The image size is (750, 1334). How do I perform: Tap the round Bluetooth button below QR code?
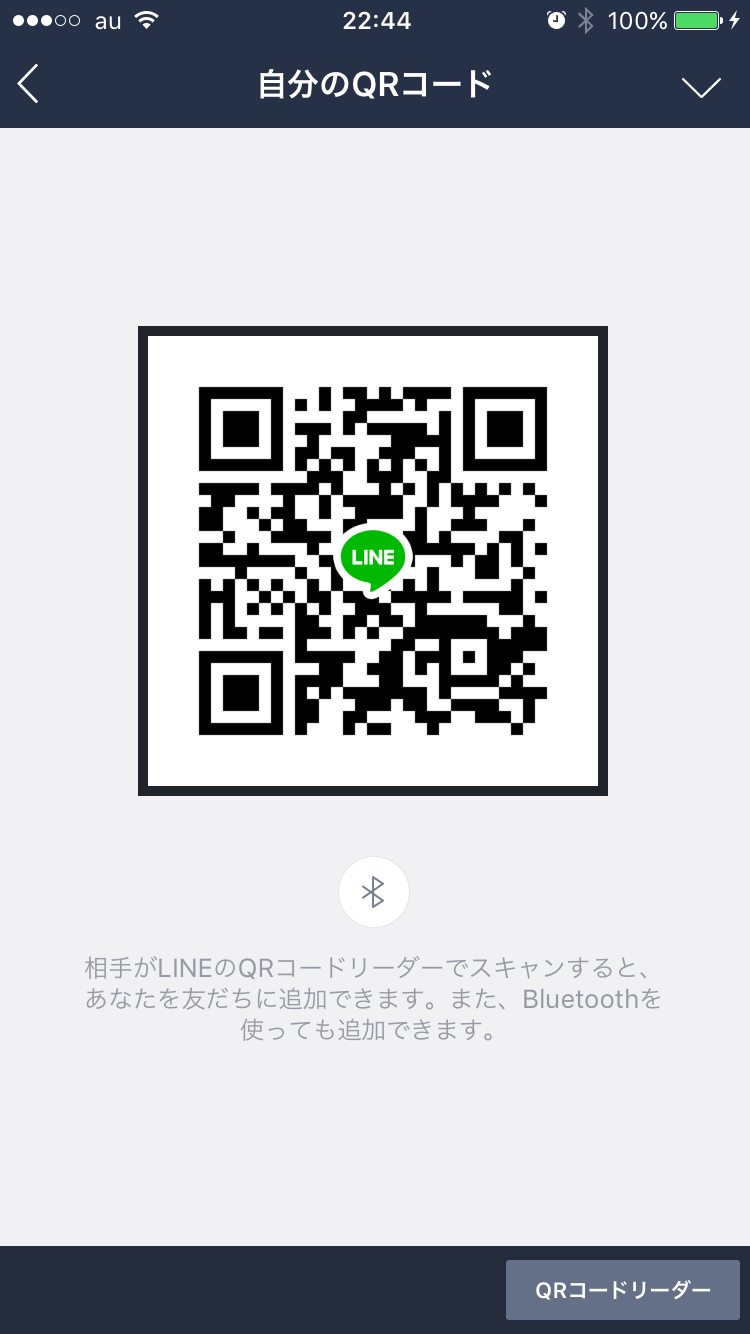(x=374, y=892)
